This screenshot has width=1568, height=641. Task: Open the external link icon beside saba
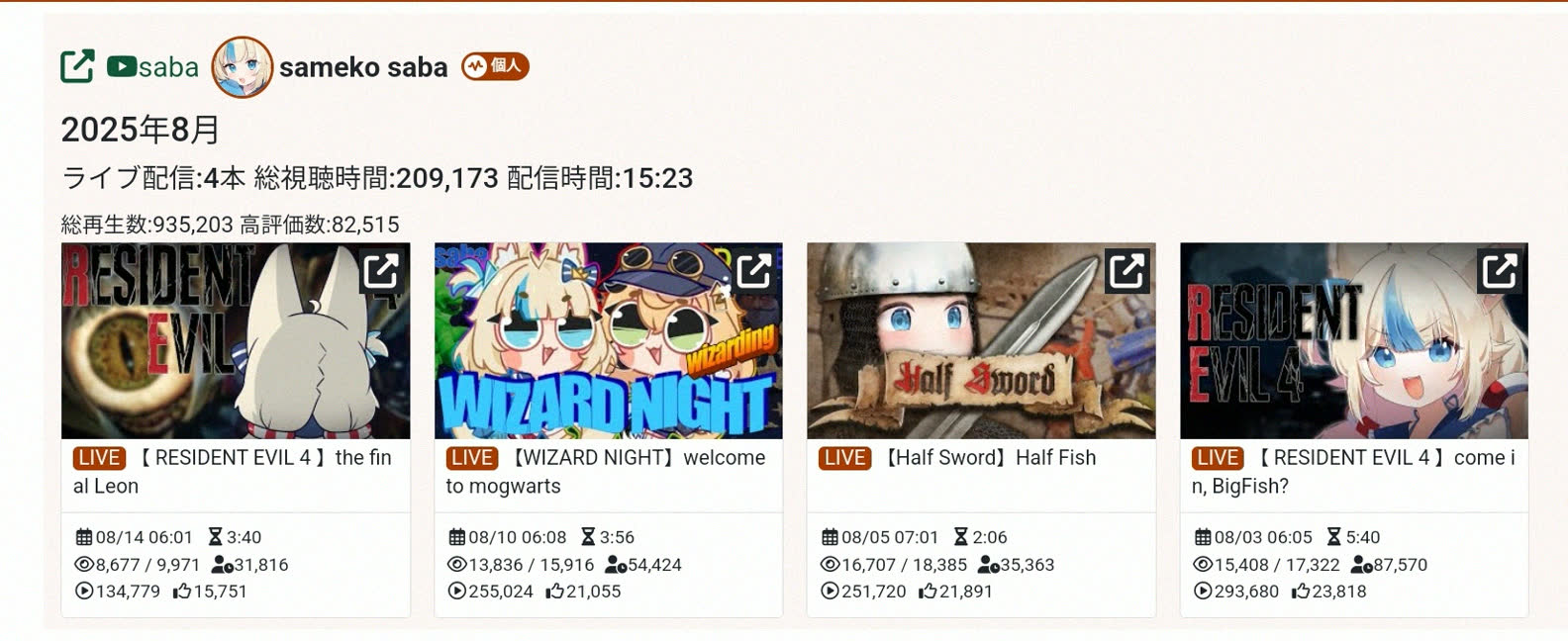pos(77,66)
